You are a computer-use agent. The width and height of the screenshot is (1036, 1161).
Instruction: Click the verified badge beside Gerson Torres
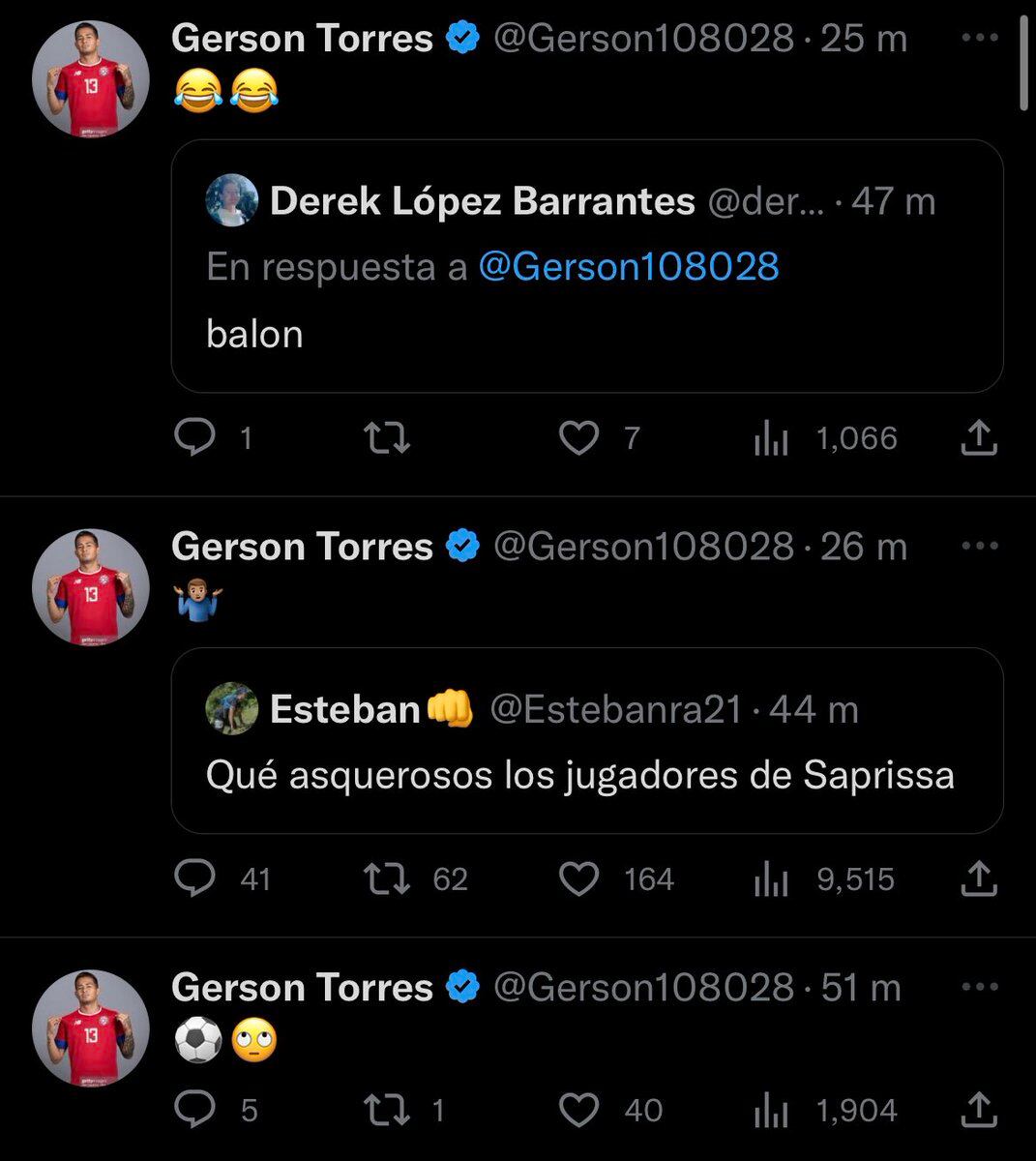[462, 39]
